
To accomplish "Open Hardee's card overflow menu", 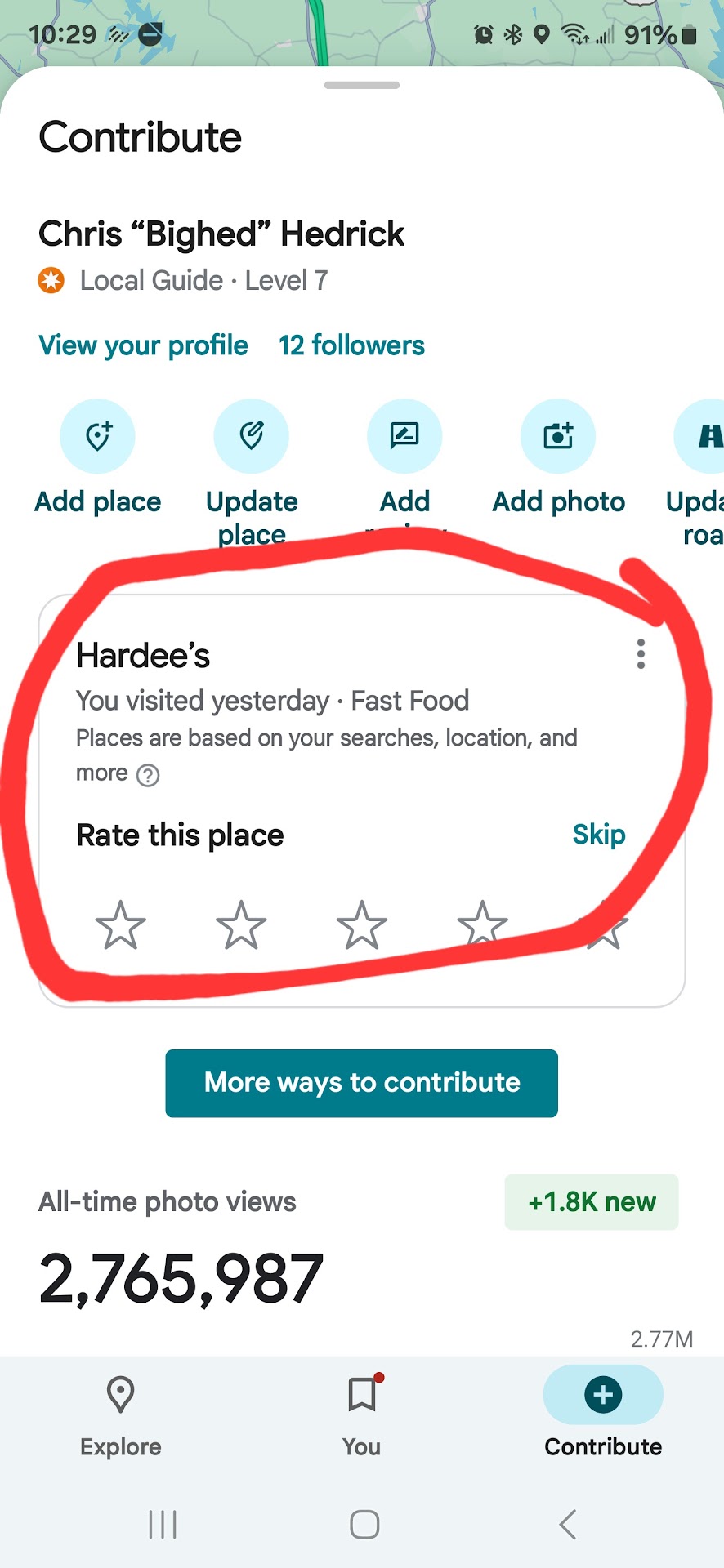I will click(641, 654).
